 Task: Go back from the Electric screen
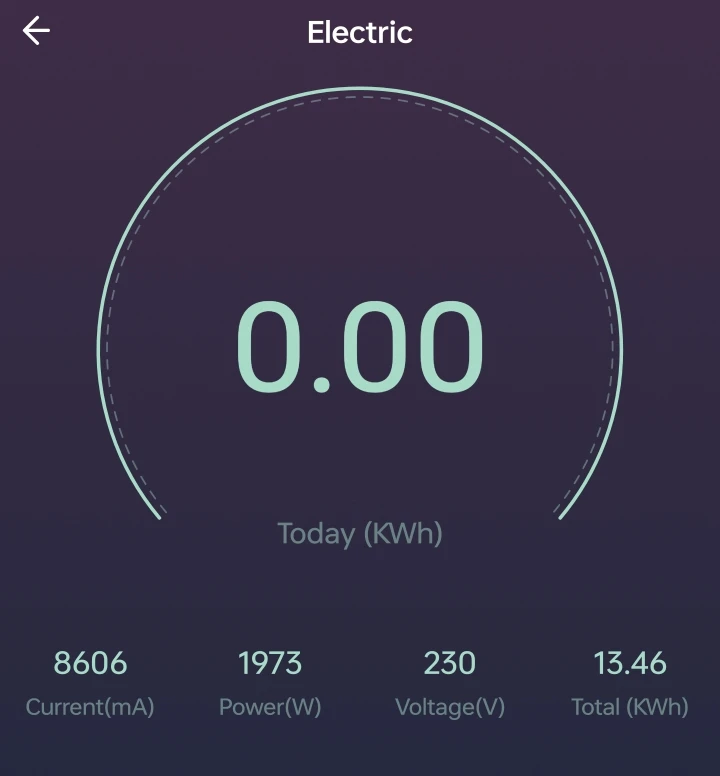tap(37, 32)
